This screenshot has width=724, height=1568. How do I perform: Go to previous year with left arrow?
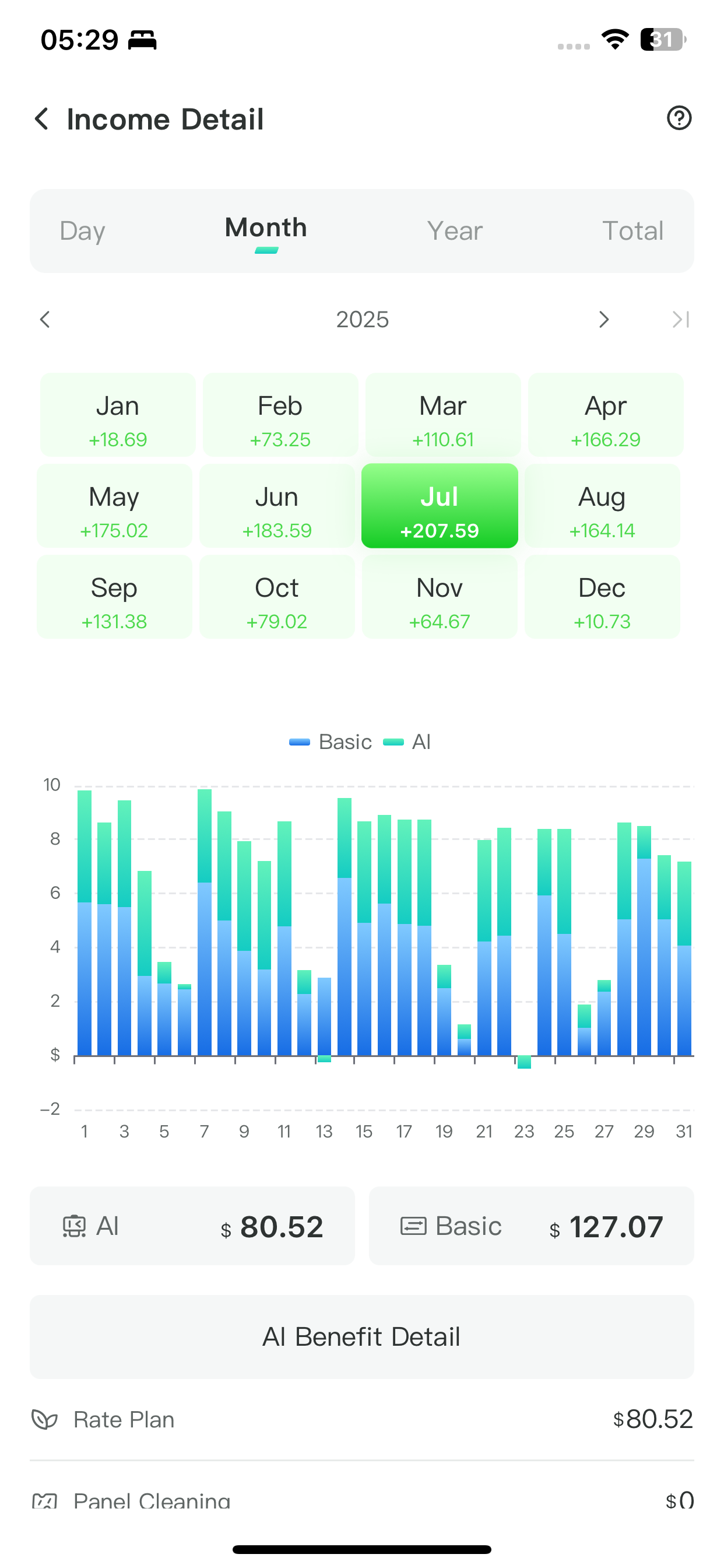pyautogui.click(x=45, y=320)
